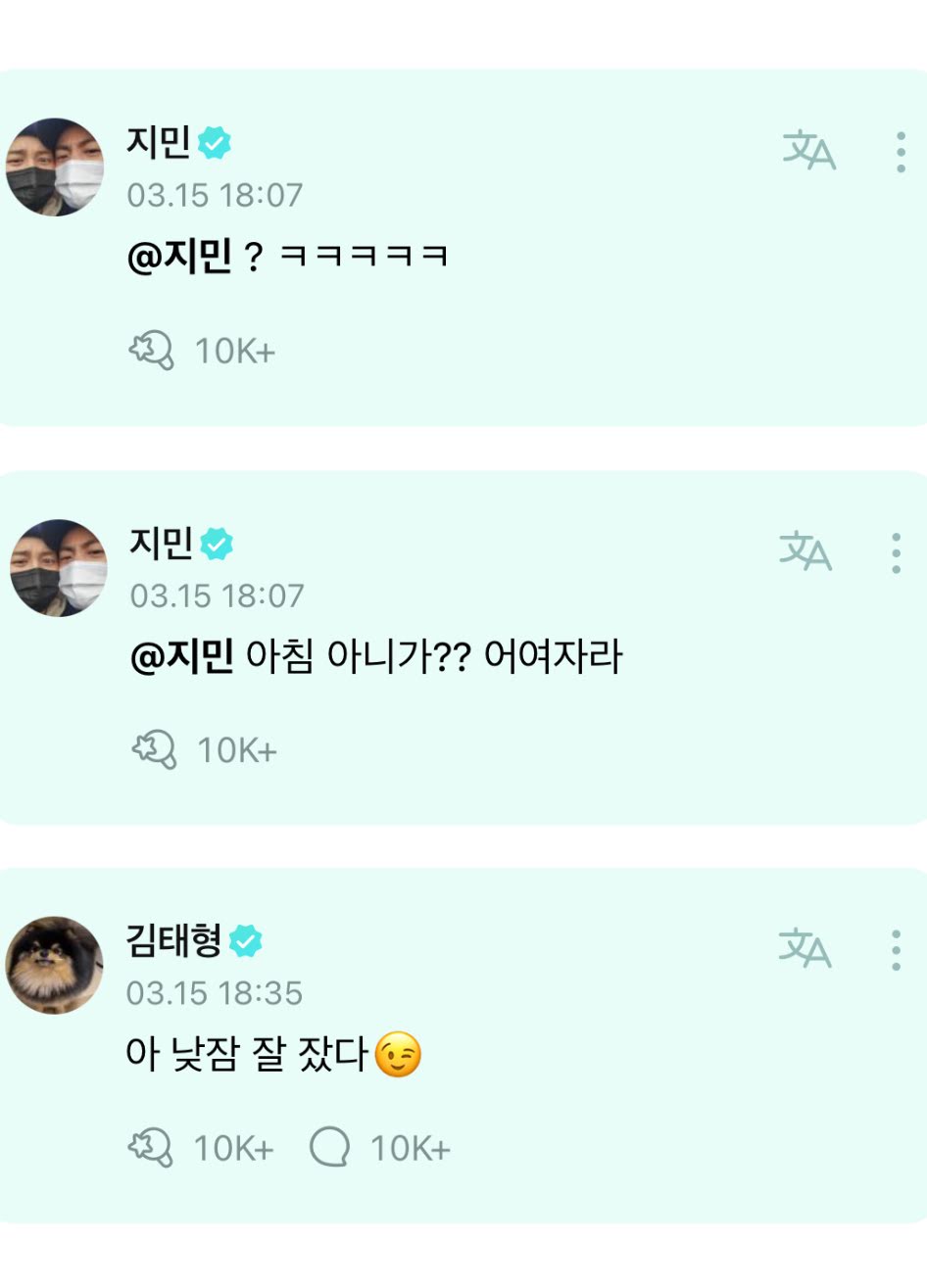
Task: Open the overflow menu on 김태형's post
Action: click(896, 949)
